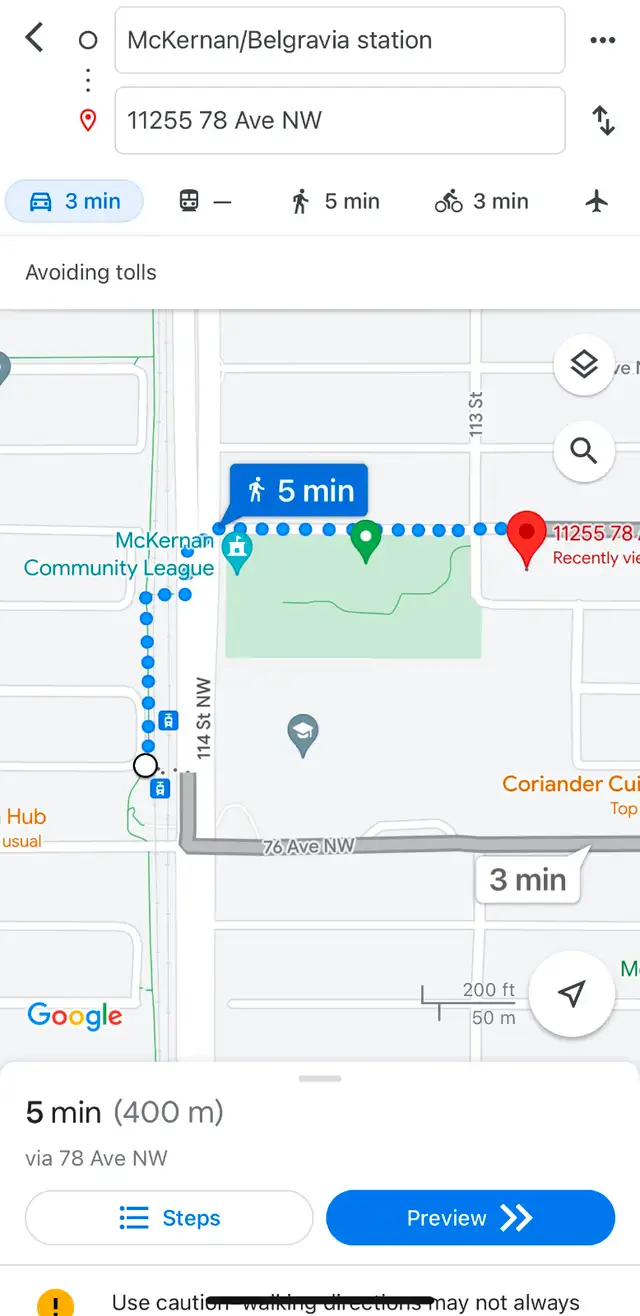The width and height of the screenshot is (640, 1316).
Task: Select the flights travel mode
Action: pos(597,201)
